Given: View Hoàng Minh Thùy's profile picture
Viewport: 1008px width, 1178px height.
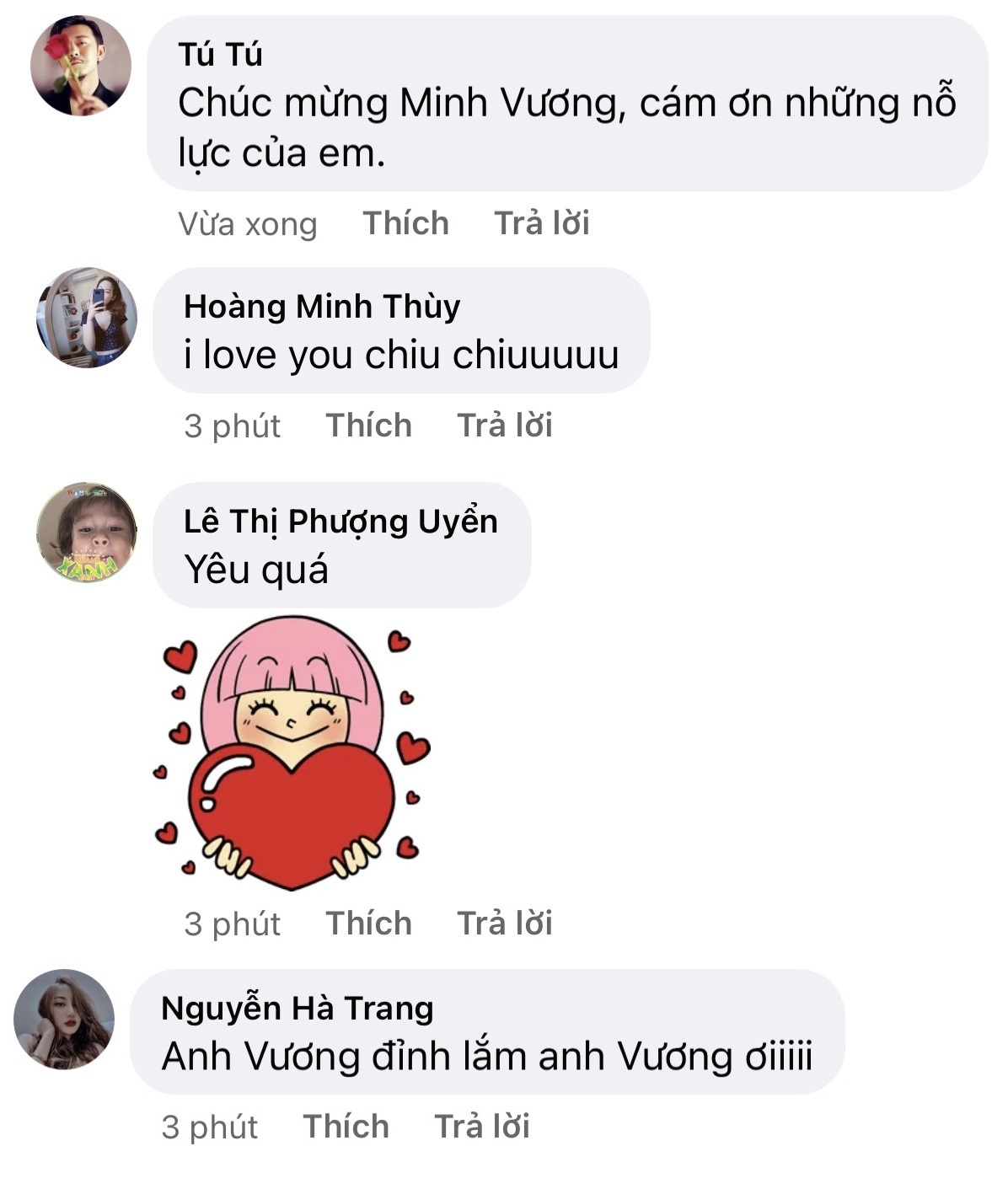Looking at the screenshot, I should pyautogui.click(x=86, y=318).
